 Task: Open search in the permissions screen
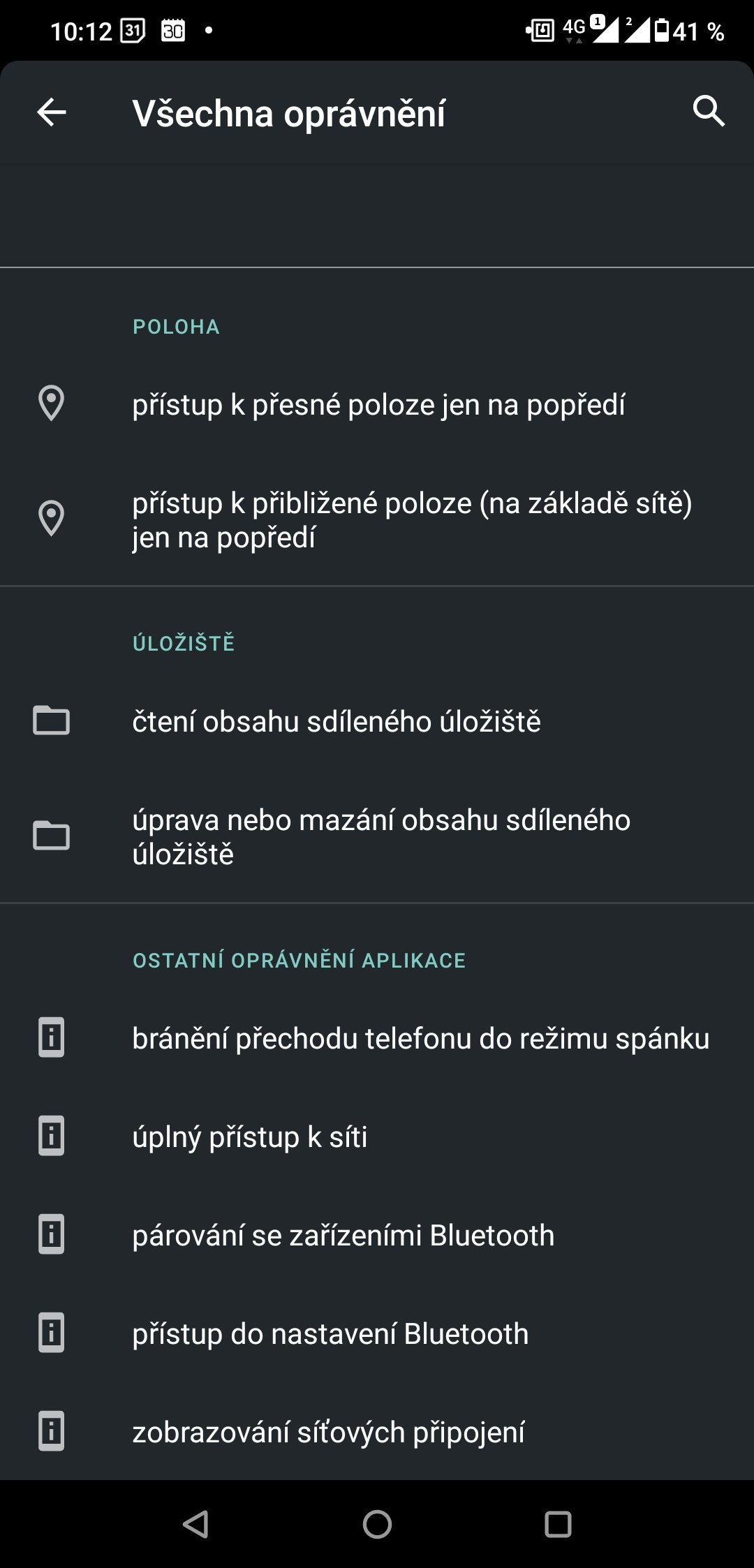click(x=708, y=112)
